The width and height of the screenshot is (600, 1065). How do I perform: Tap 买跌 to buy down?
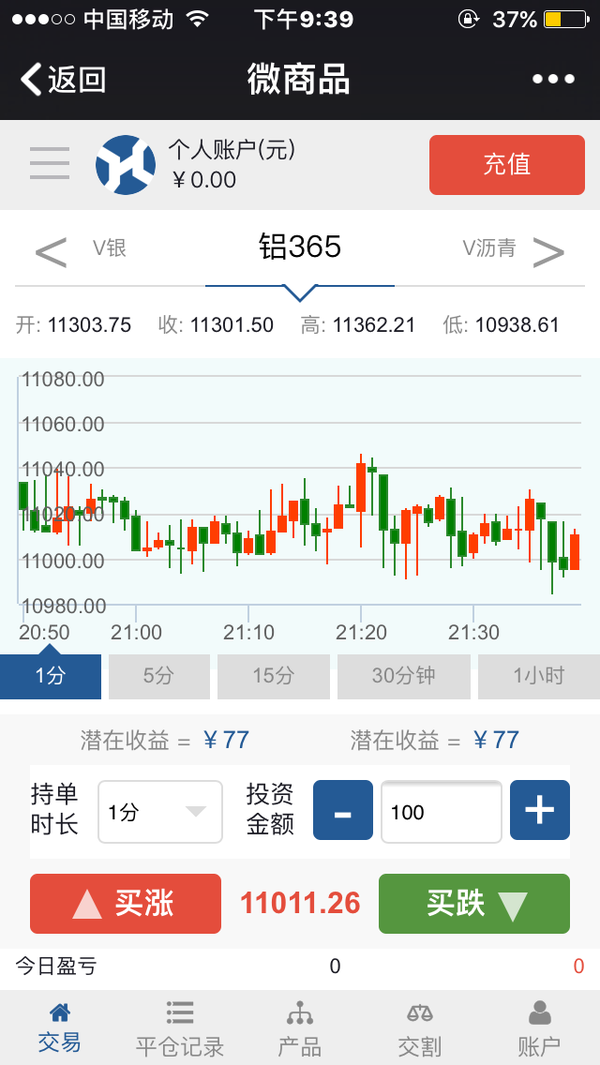(474, 903)
